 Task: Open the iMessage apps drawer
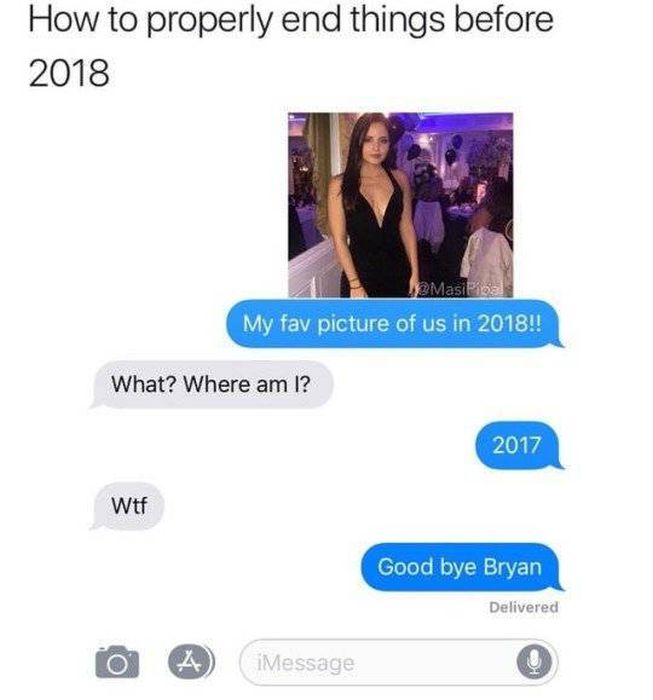(187, 660)
